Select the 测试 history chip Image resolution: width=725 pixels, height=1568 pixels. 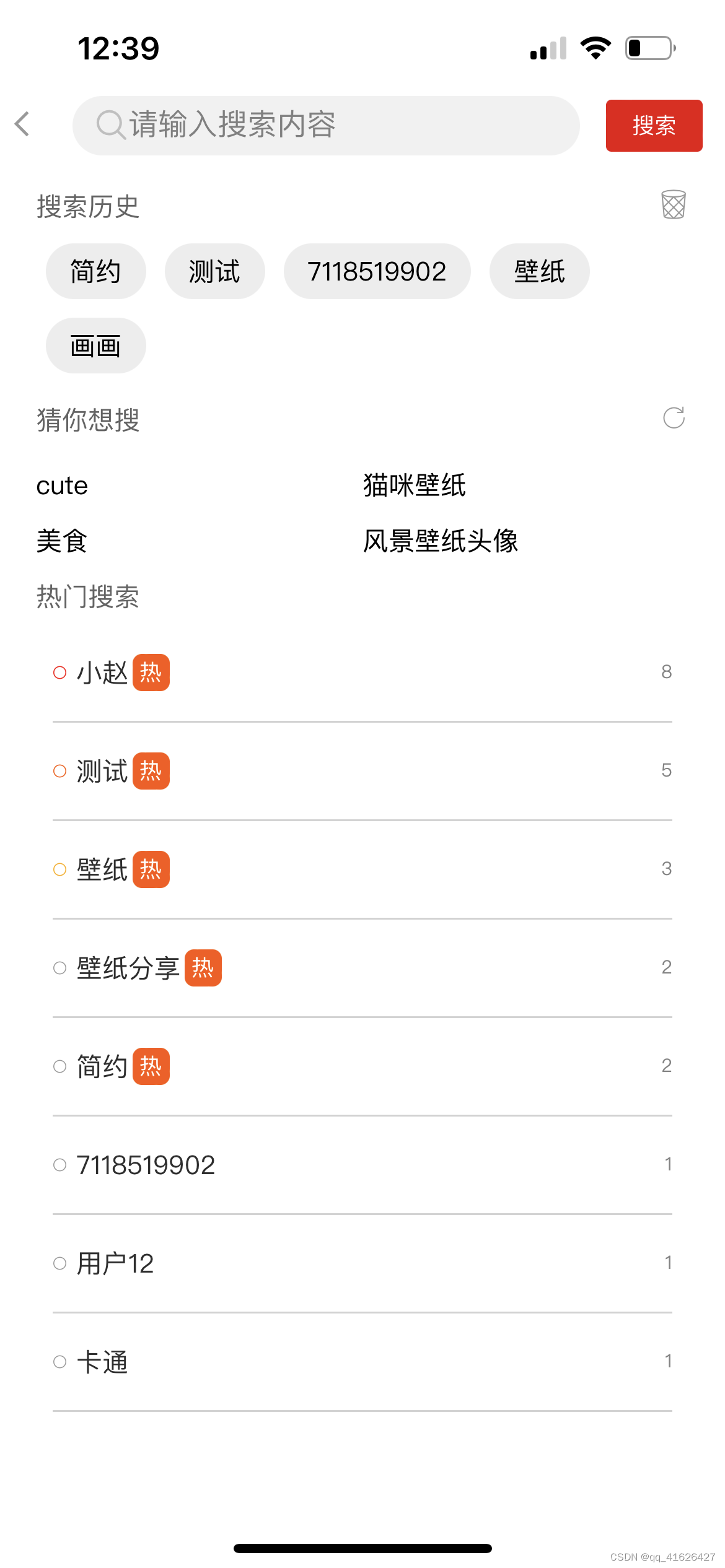[x=214, y=271]
